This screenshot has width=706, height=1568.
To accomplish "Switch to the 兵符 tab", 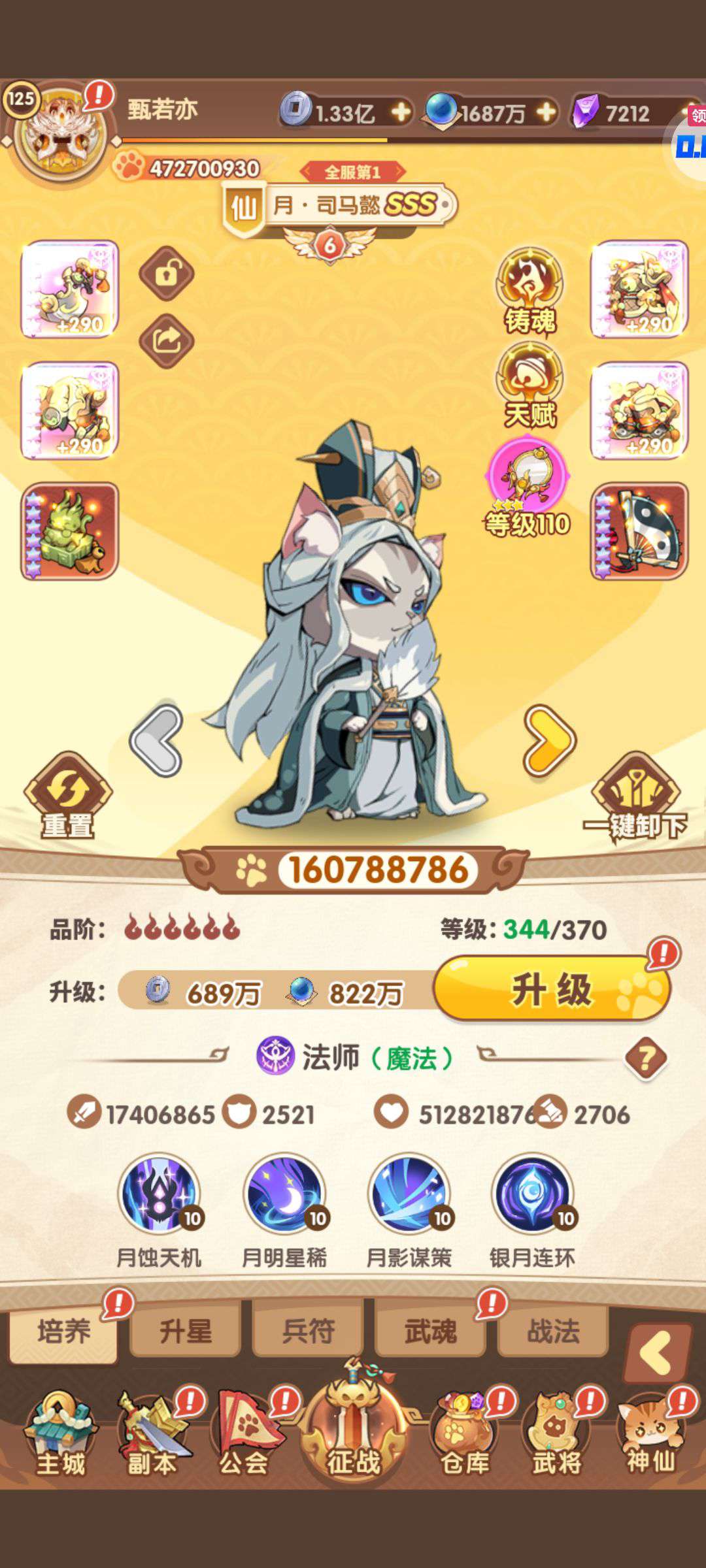I will (x=308, y=1331).
